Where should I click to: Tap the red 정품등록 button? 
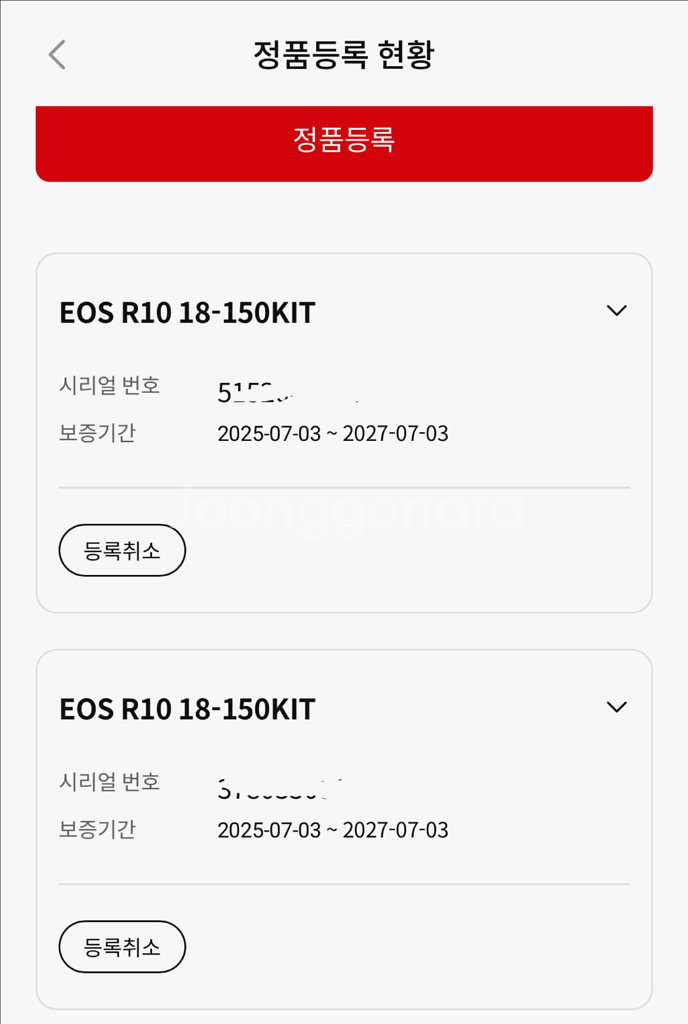344,142
